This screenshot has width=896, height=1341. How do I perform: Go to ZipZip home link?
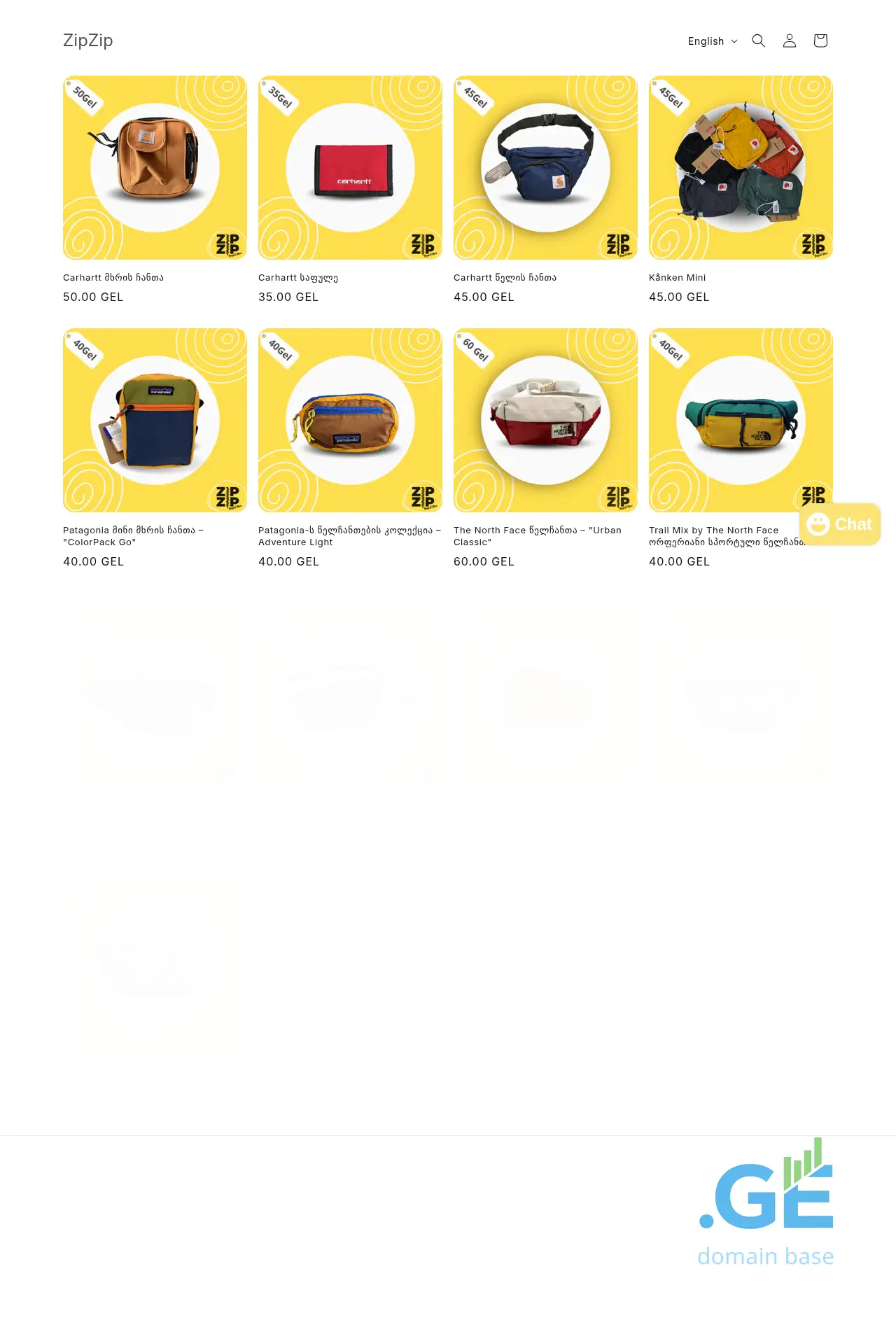coord(88,41)
